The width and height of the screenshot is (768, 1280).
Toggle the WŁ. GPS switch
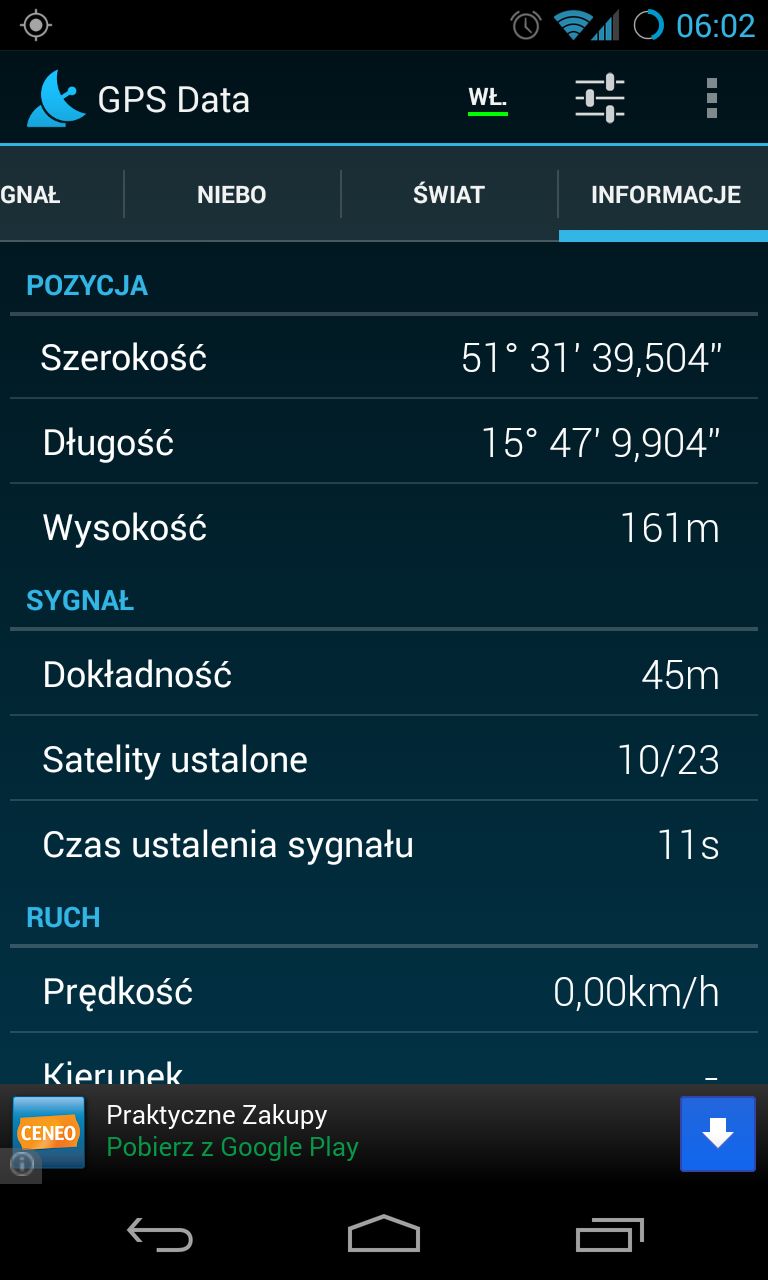pyautogui.click(x=488, y=100)
